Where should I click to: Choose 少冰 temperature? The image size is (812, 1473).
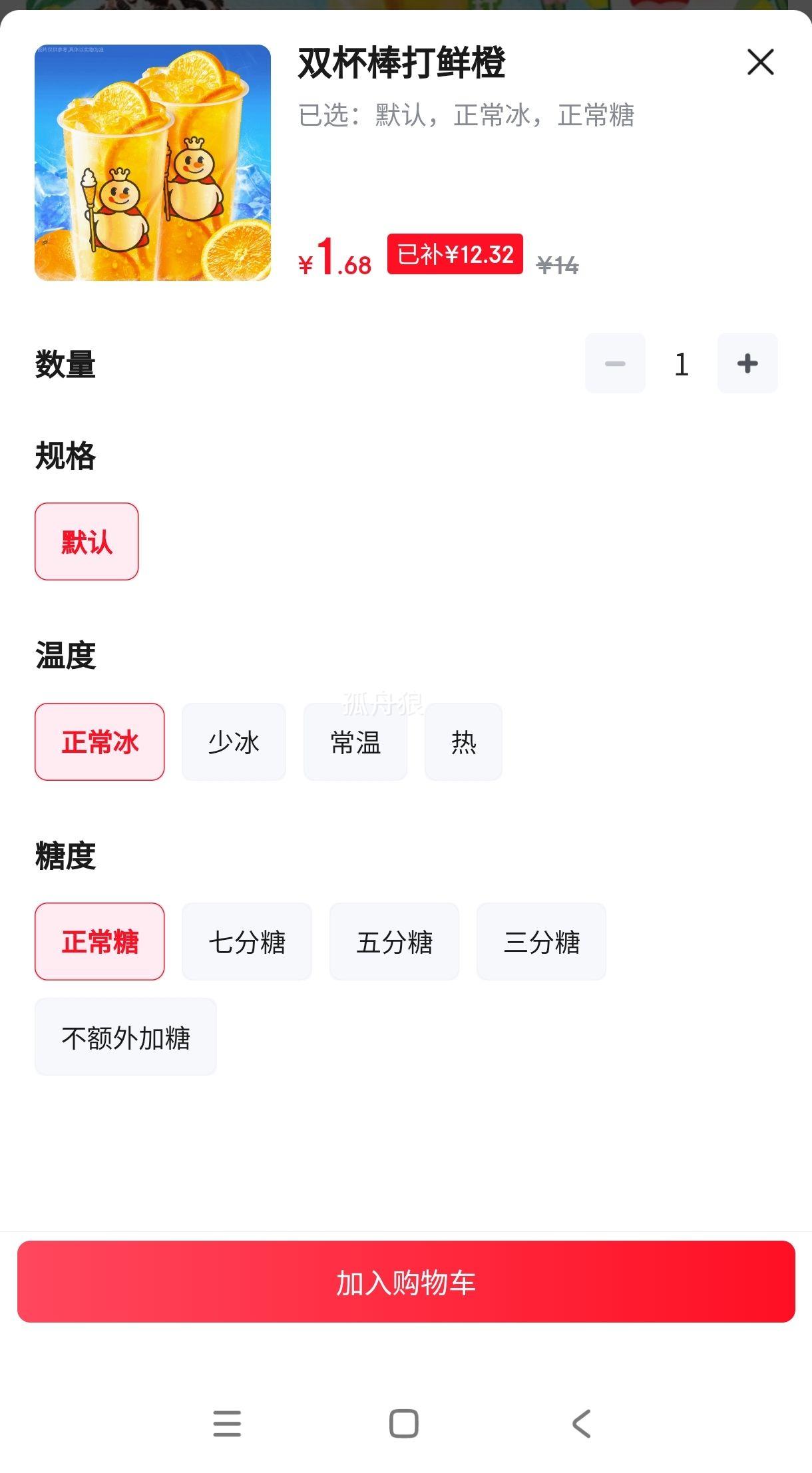click(x=234, y=741)
